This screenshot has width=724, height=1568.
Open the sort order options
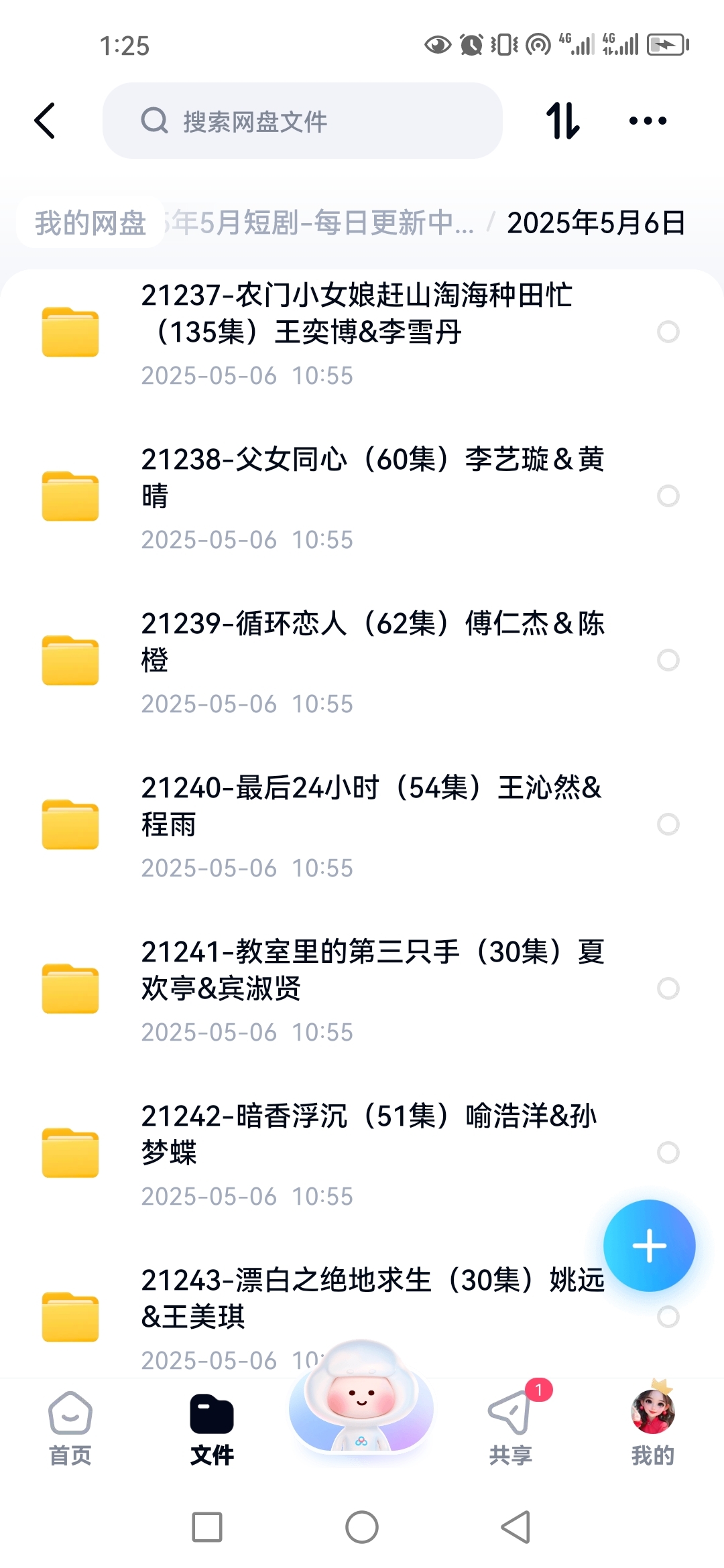[562, 121]
